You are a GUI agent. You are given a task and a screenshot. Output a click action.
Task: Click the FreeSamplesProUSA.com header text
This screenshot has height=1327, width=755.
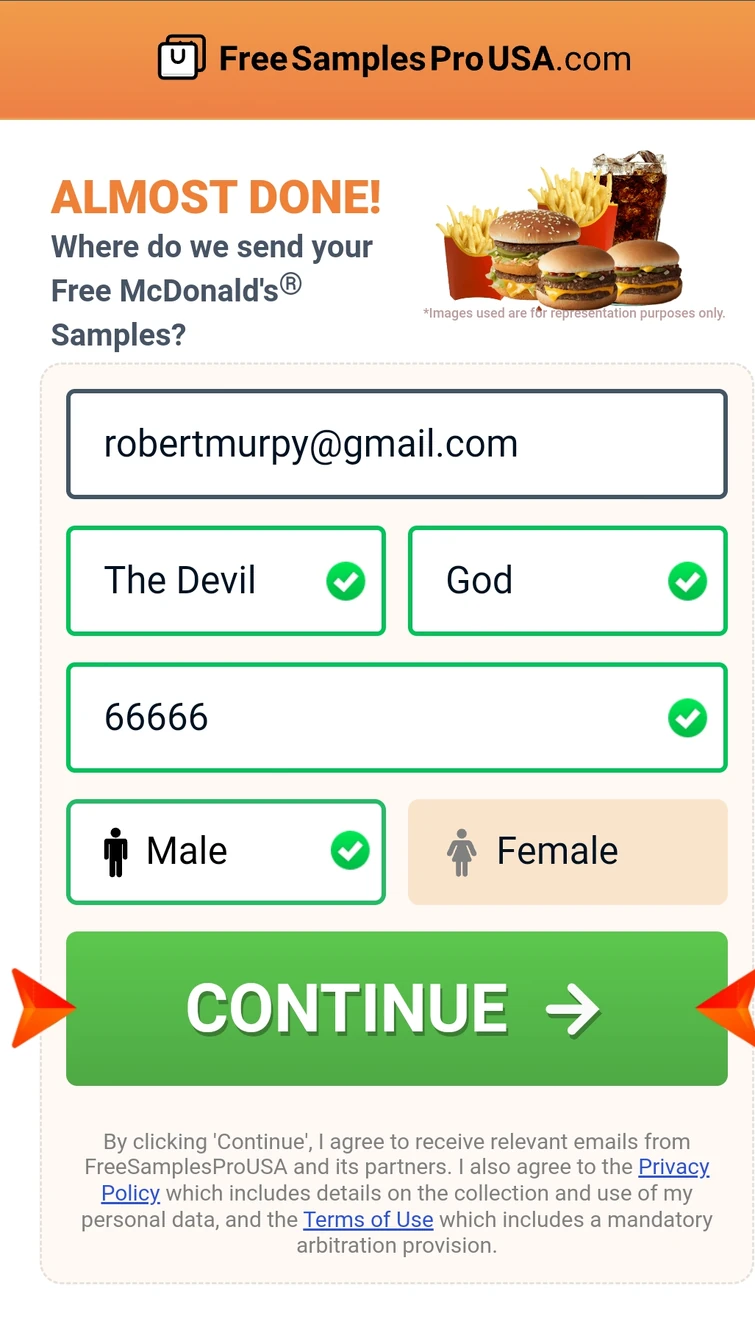(425, 58)
